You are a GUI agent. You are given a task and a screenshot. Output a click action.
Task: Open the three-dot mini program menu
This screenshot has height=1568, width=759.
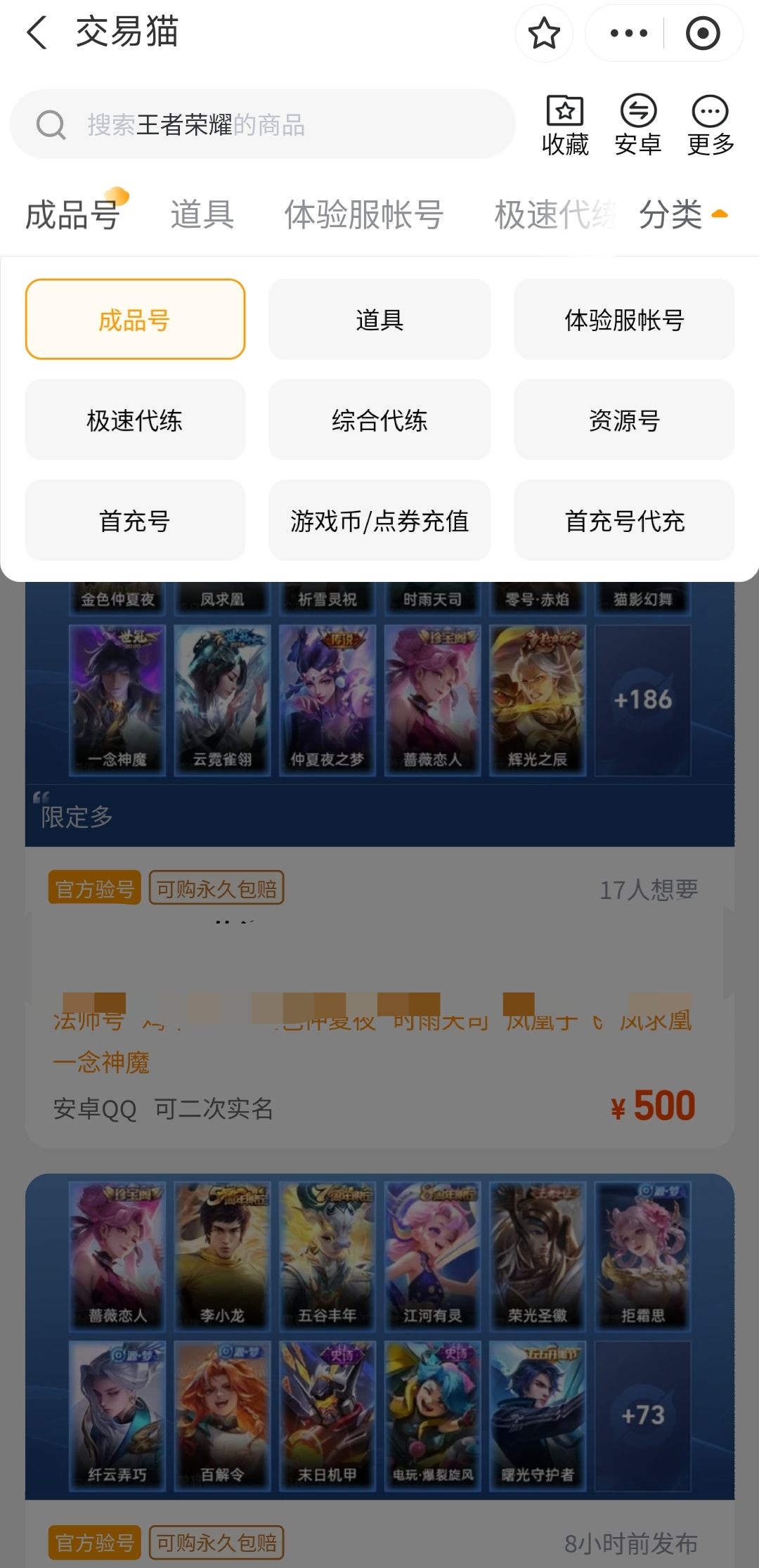[628, 33]
